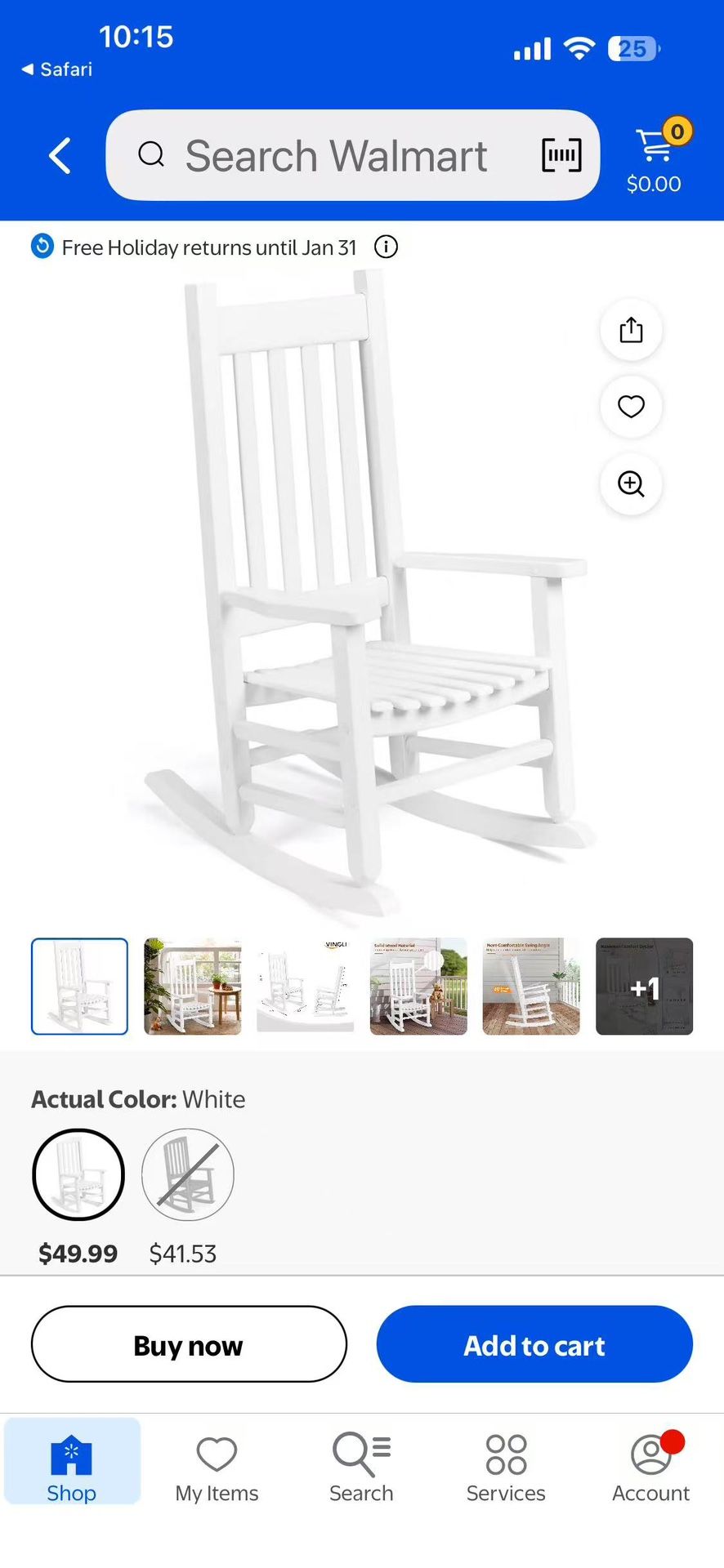724x1568 pixels.
Task: Select the $49.99 white chair option
Action: [x=78, y=1174]
